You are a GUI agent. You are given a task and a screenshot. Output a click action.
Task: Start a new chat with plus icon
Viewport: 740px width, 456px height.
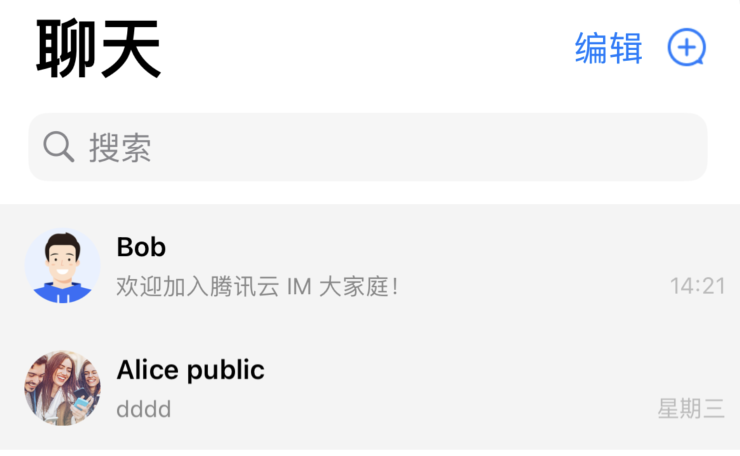pyautogui.click(x=686, y=47)
